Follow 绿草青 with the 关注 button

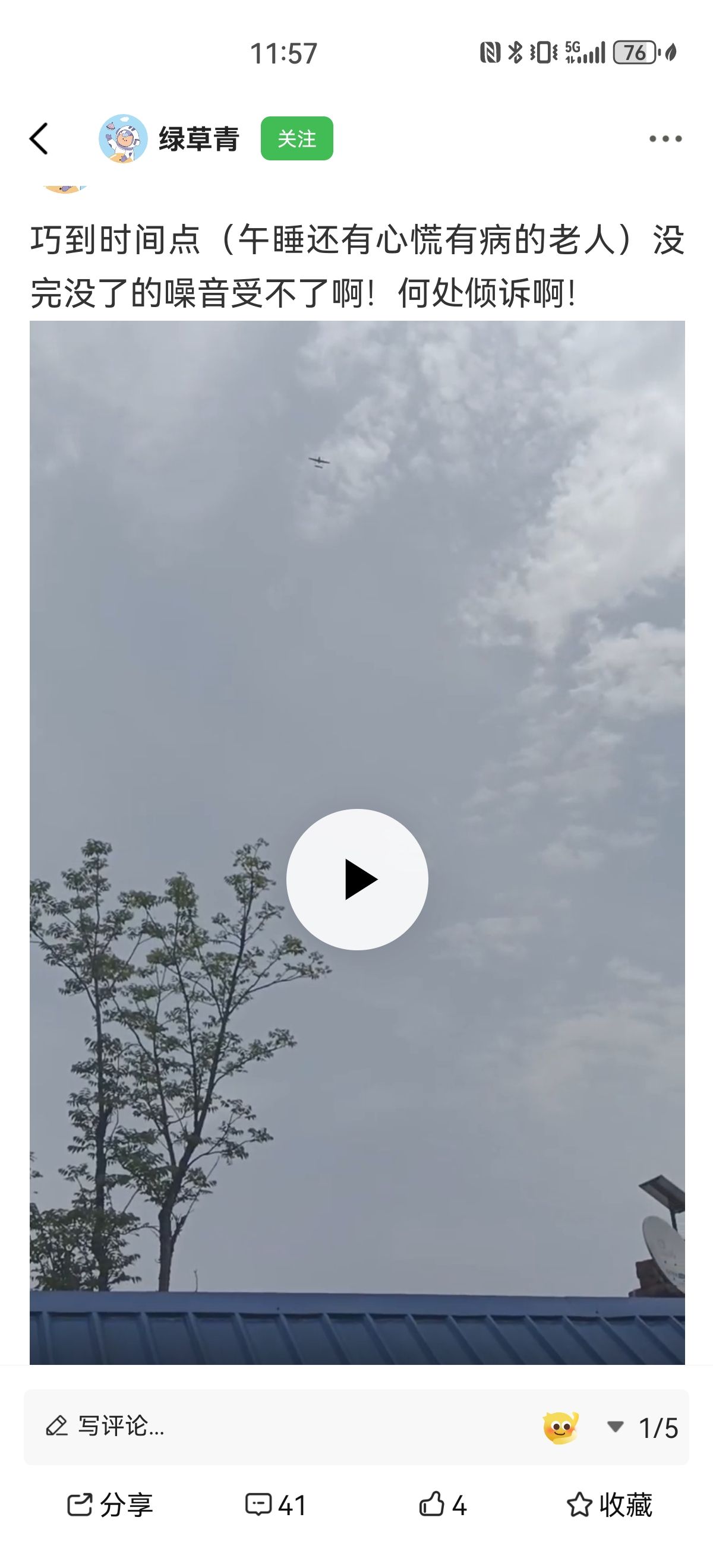[x=296, y=139]
